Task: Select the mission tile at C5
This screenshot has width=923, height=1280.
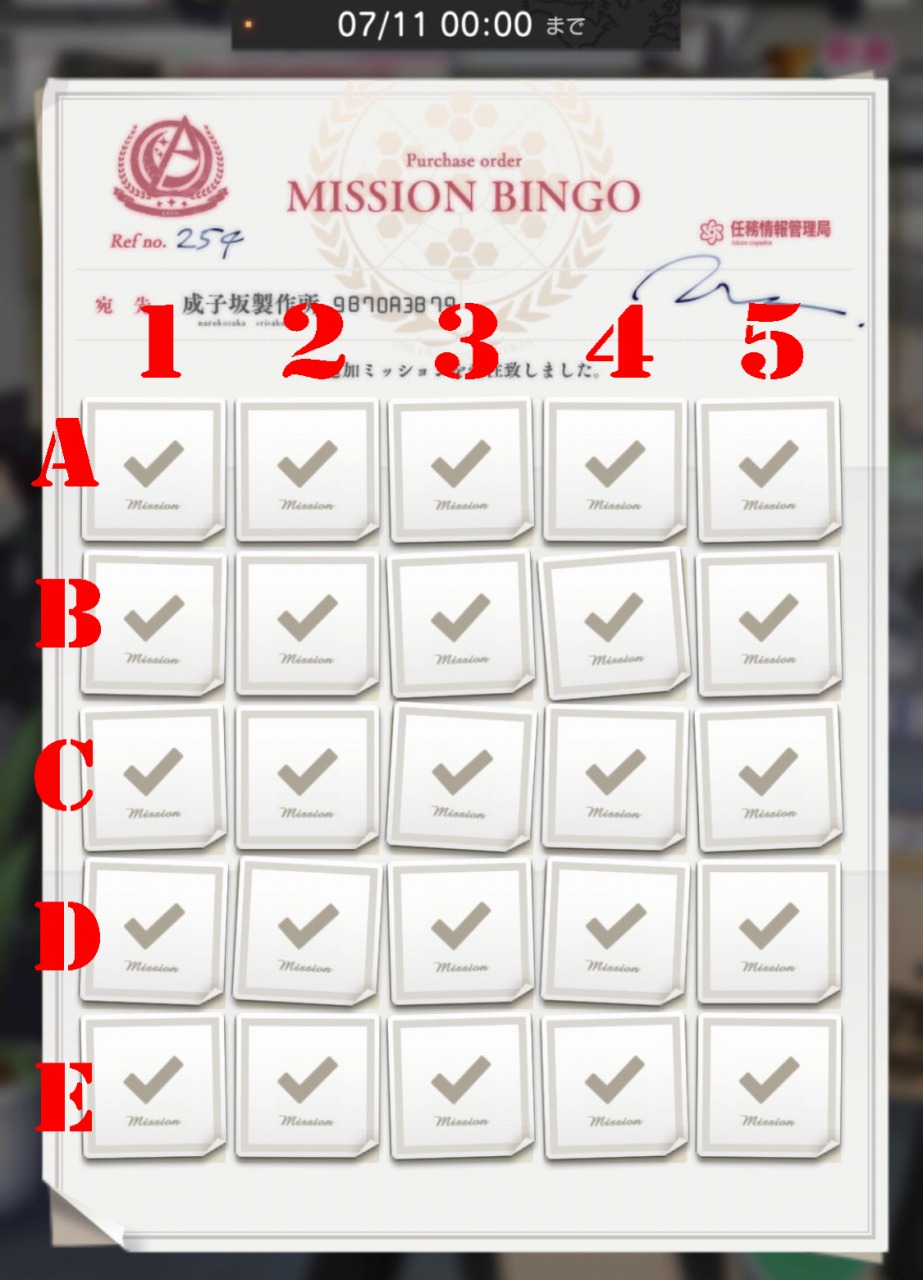Action: pos(768,778)
